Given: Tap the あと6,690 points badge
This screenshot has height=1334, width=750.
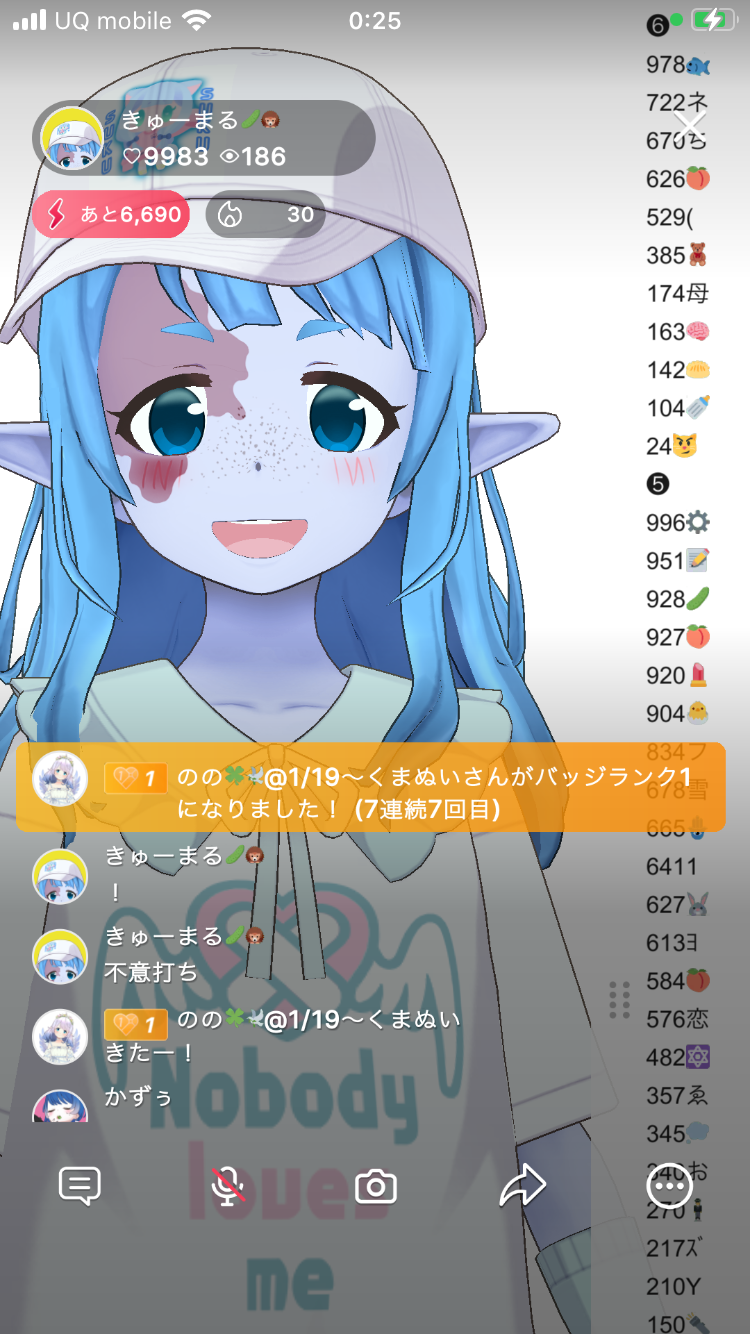Looking at the screenshot, I should pyautogui.click(x=111, y=214).
